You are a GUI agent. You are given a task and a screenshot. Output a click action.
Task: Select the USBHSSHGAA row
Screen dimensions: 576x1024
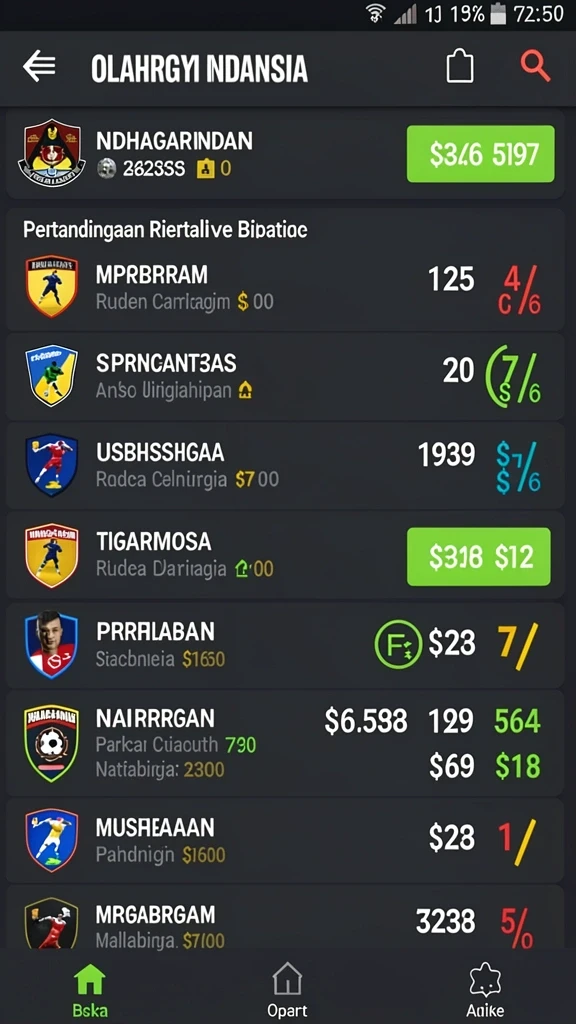[285, 466]
